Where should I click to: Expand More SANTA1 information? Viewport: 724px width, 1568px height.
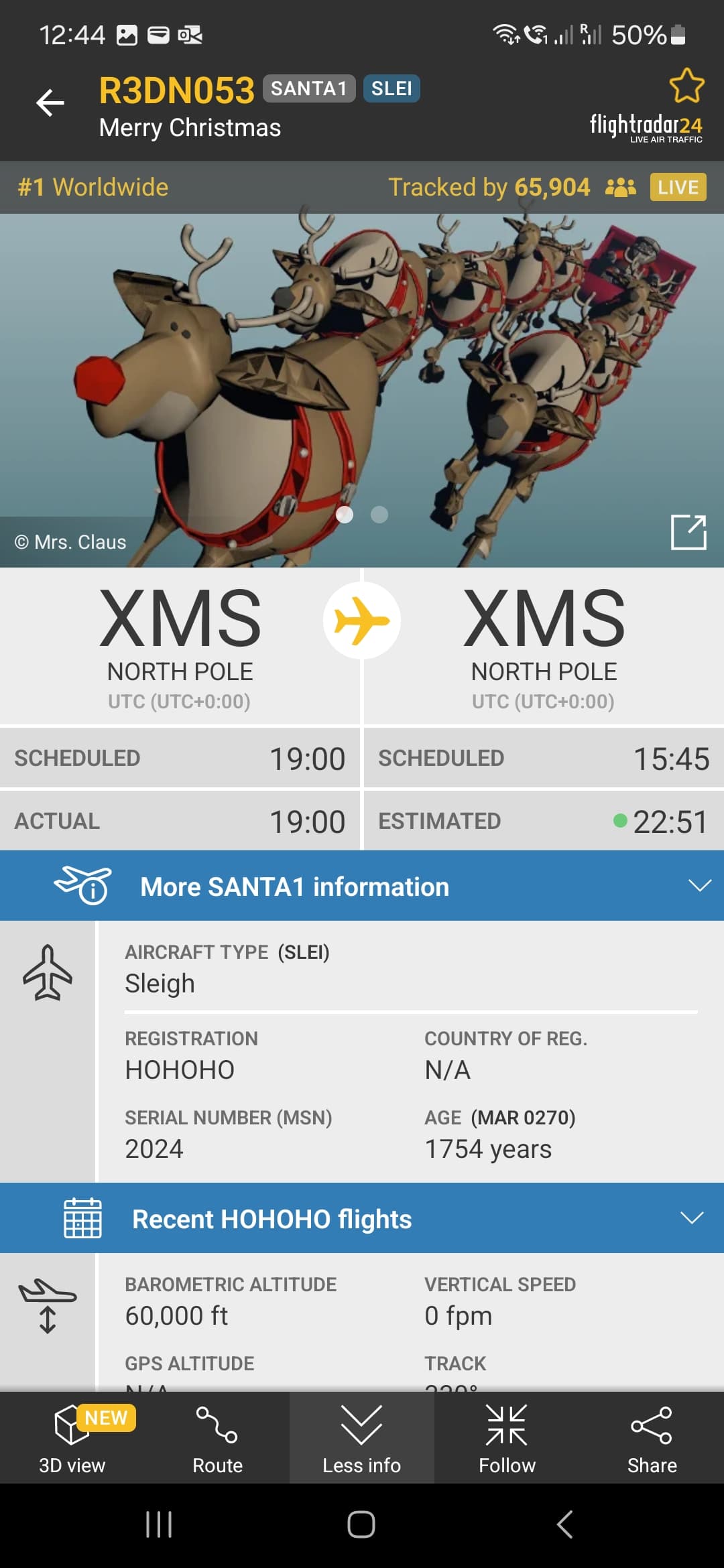point(362,886)
